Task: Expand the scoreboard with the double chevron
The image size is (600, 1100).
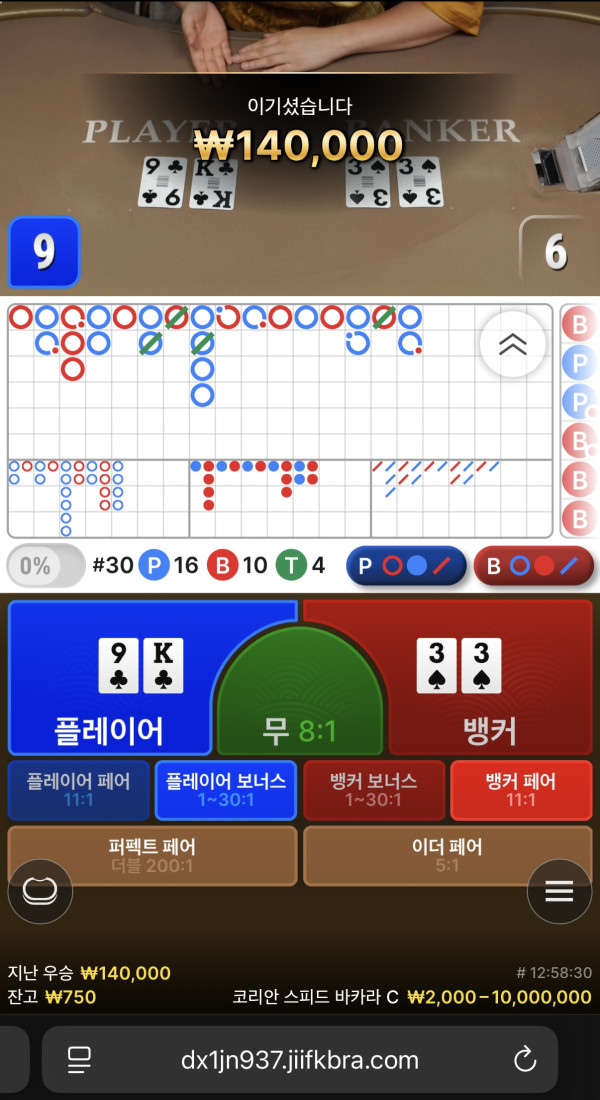Action: [x=513, y=344]
